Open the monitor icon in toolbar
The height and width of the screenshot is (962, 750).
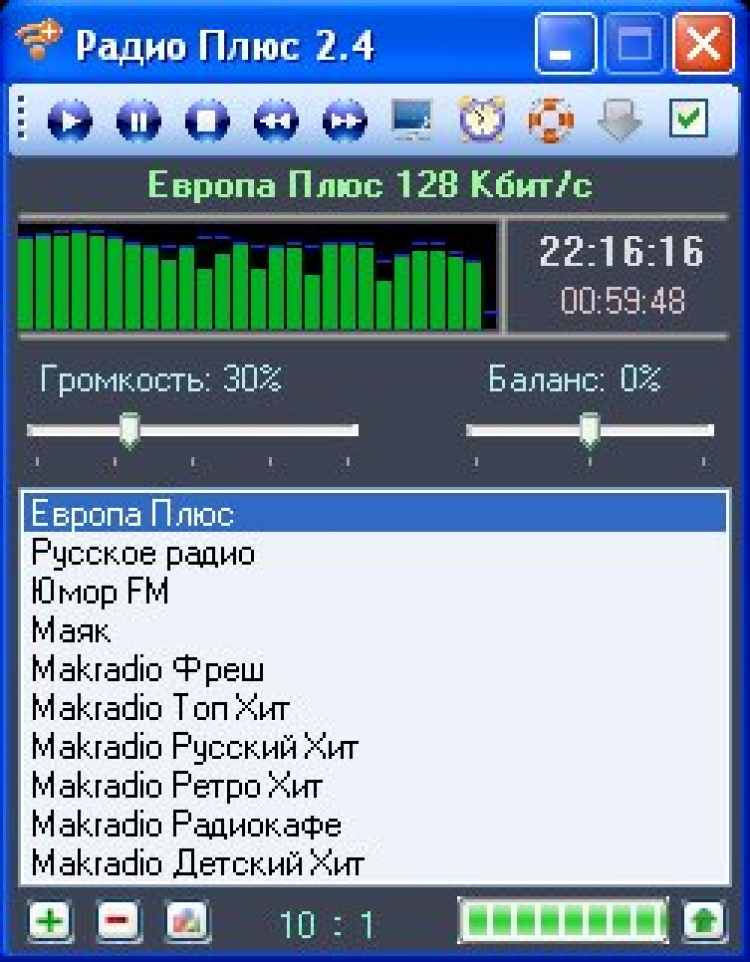tap(412, 120)
